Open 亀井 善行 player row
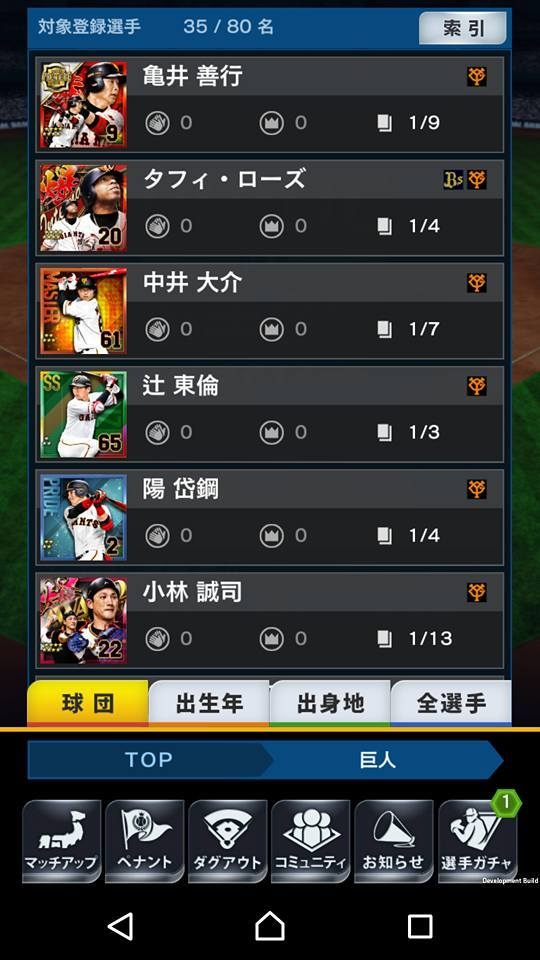 269,105
